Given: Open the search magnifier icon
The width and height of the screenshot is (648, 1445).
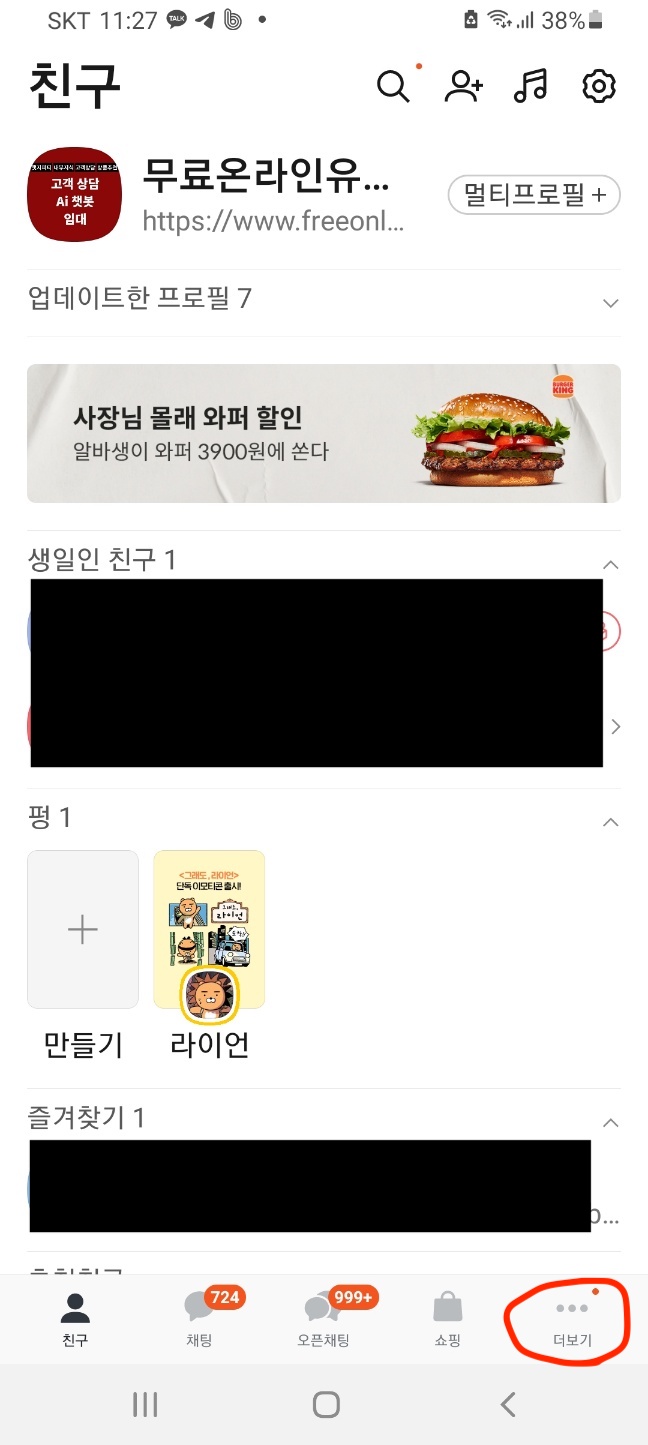Looking at the screenshot, I should point(393,87).
